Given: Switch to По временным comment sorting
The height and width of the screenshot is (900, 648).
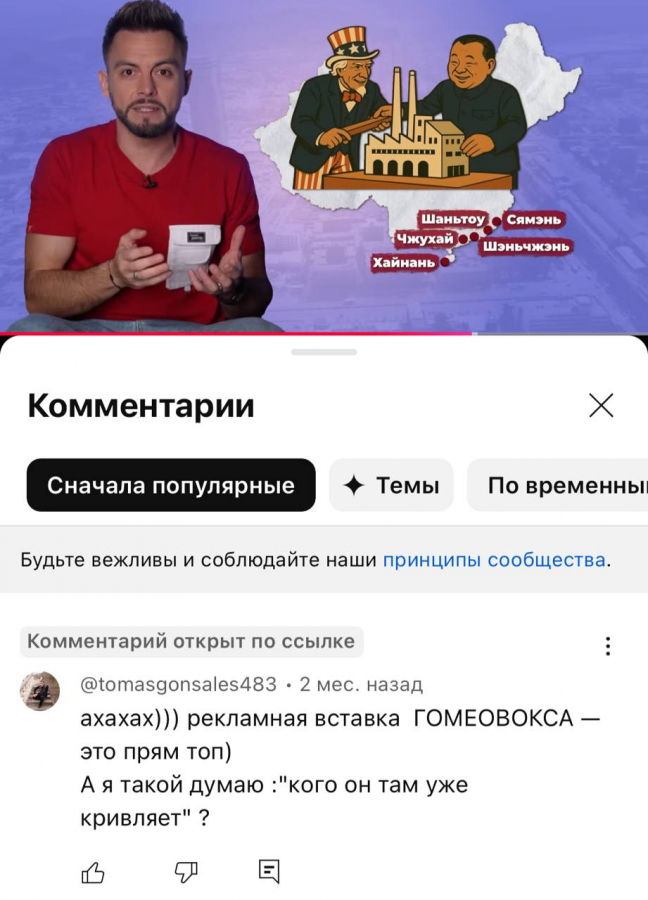Looking at the screenshot, I should coord(560,486).
